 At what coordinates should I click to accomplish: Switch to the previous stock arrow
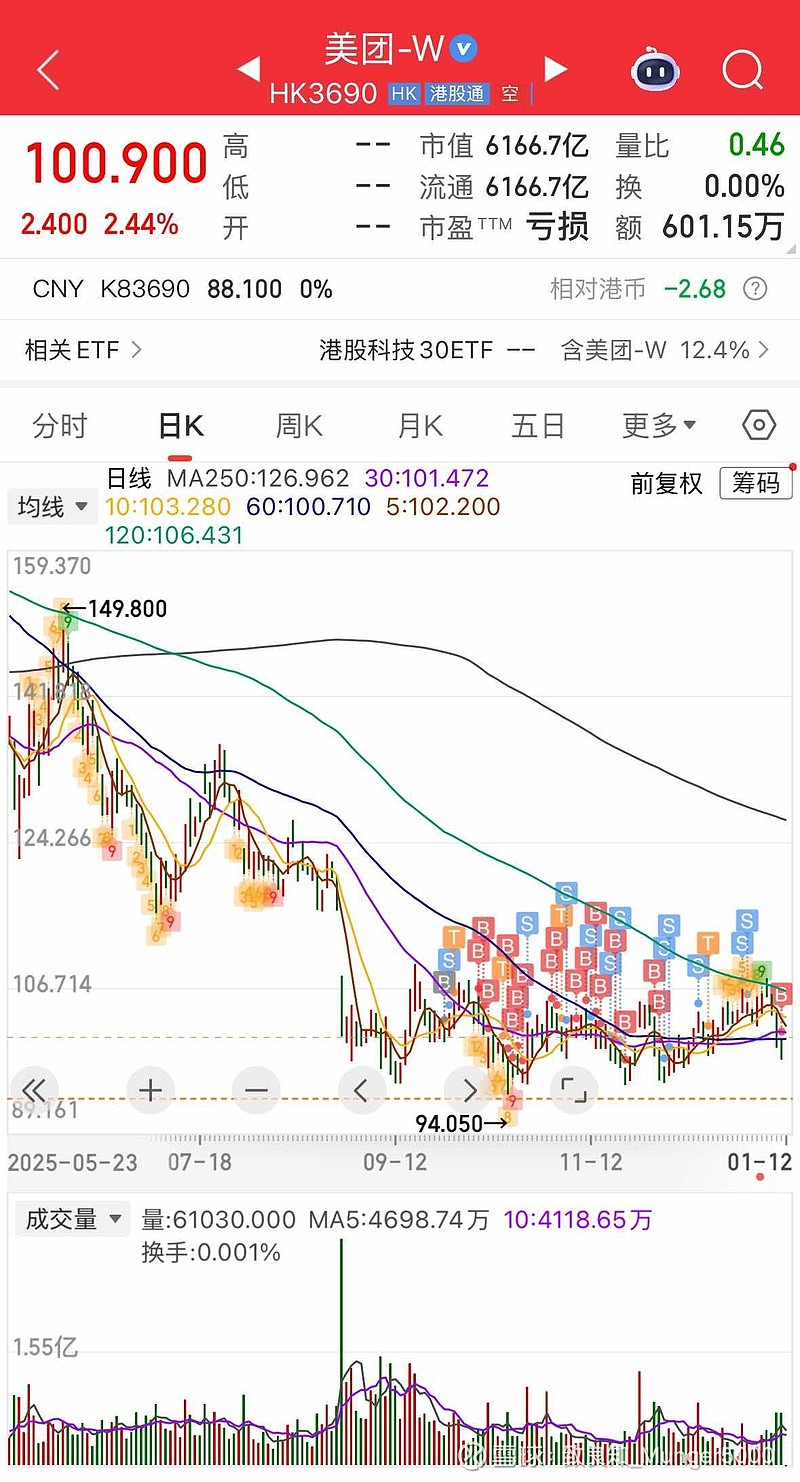[x=247, y=70]
